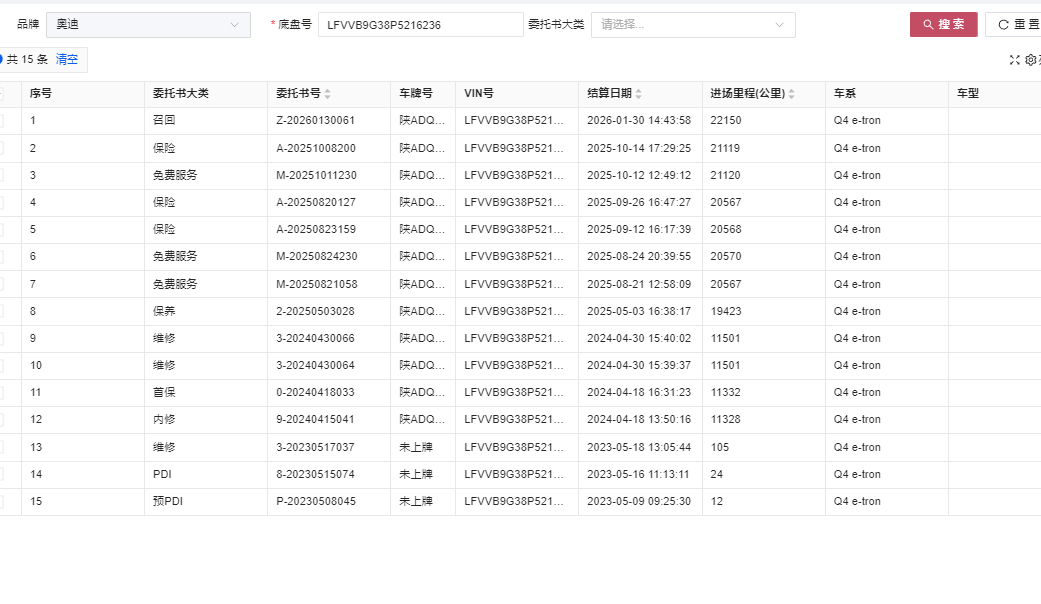Screen dimensions: 1041x604
Task: Select row with order A-20251008200
Action: 520,148
